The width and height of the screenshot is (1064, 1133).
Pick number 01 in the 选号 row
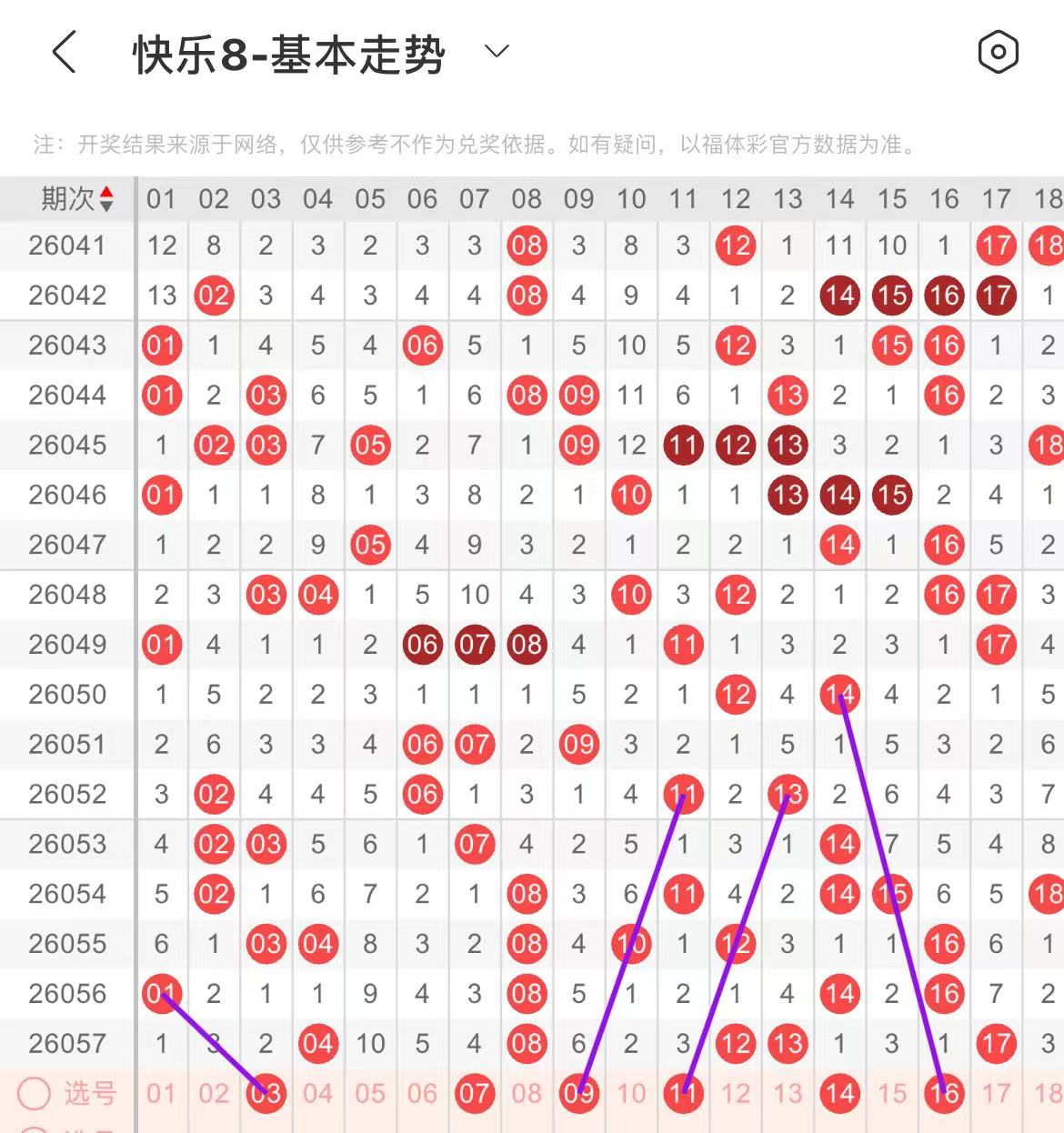(x=161, y=1093)
